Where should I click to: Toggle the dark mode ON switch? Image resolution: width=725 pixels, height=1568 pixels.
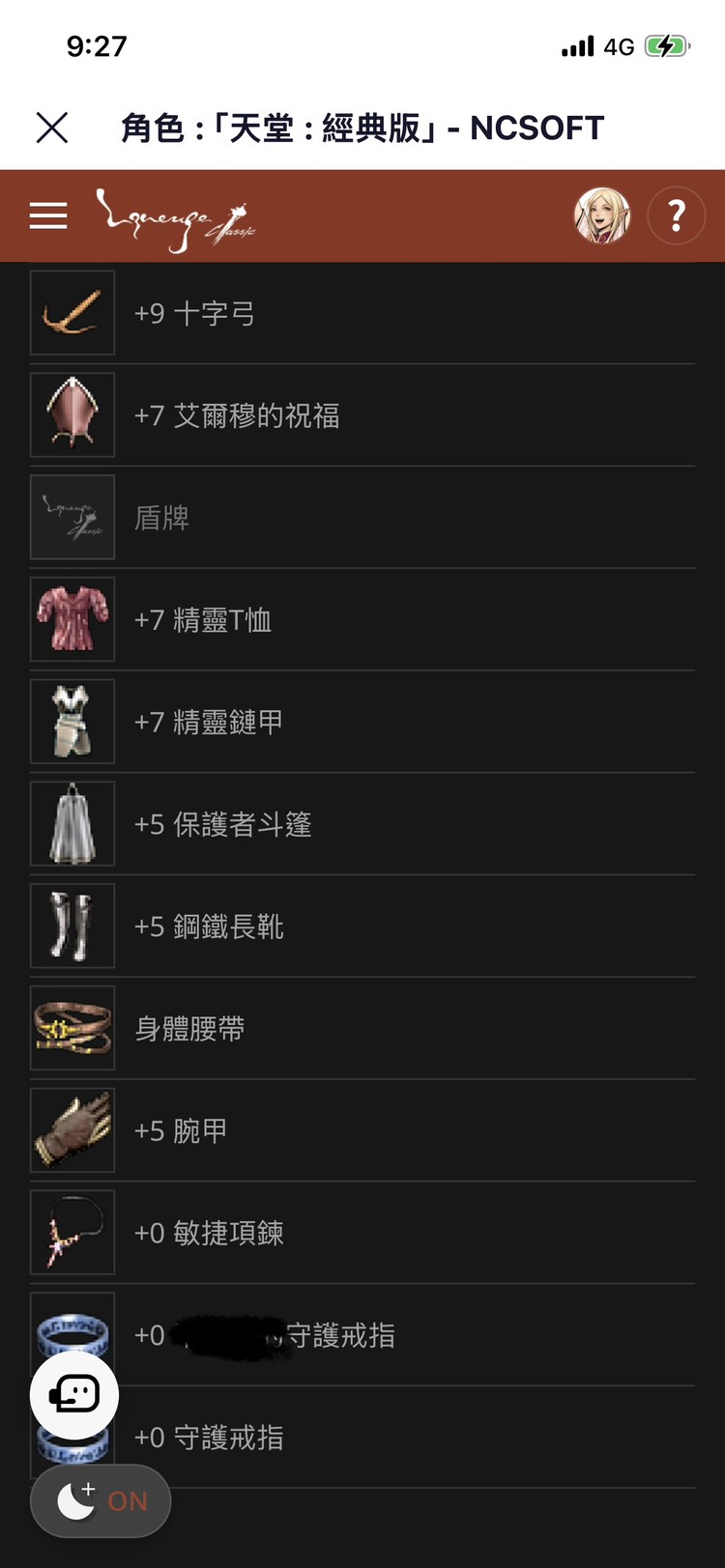coord(101,1500)
